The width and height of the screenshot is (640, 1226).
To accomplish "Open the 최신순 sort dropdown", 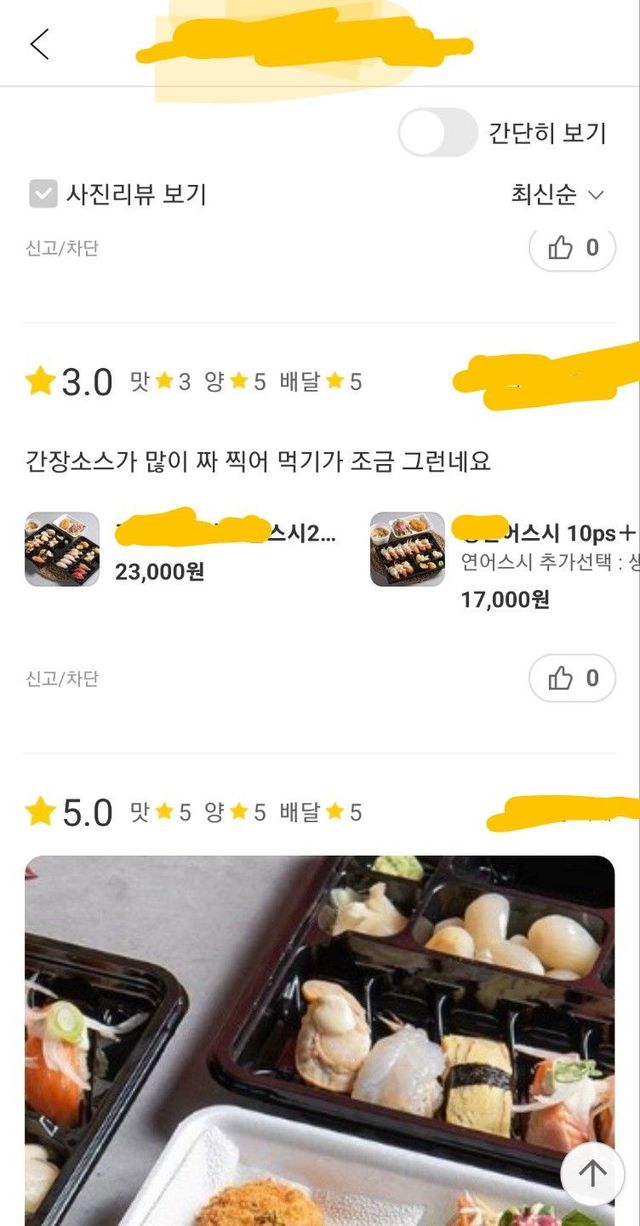I will [x=557, y=195].
